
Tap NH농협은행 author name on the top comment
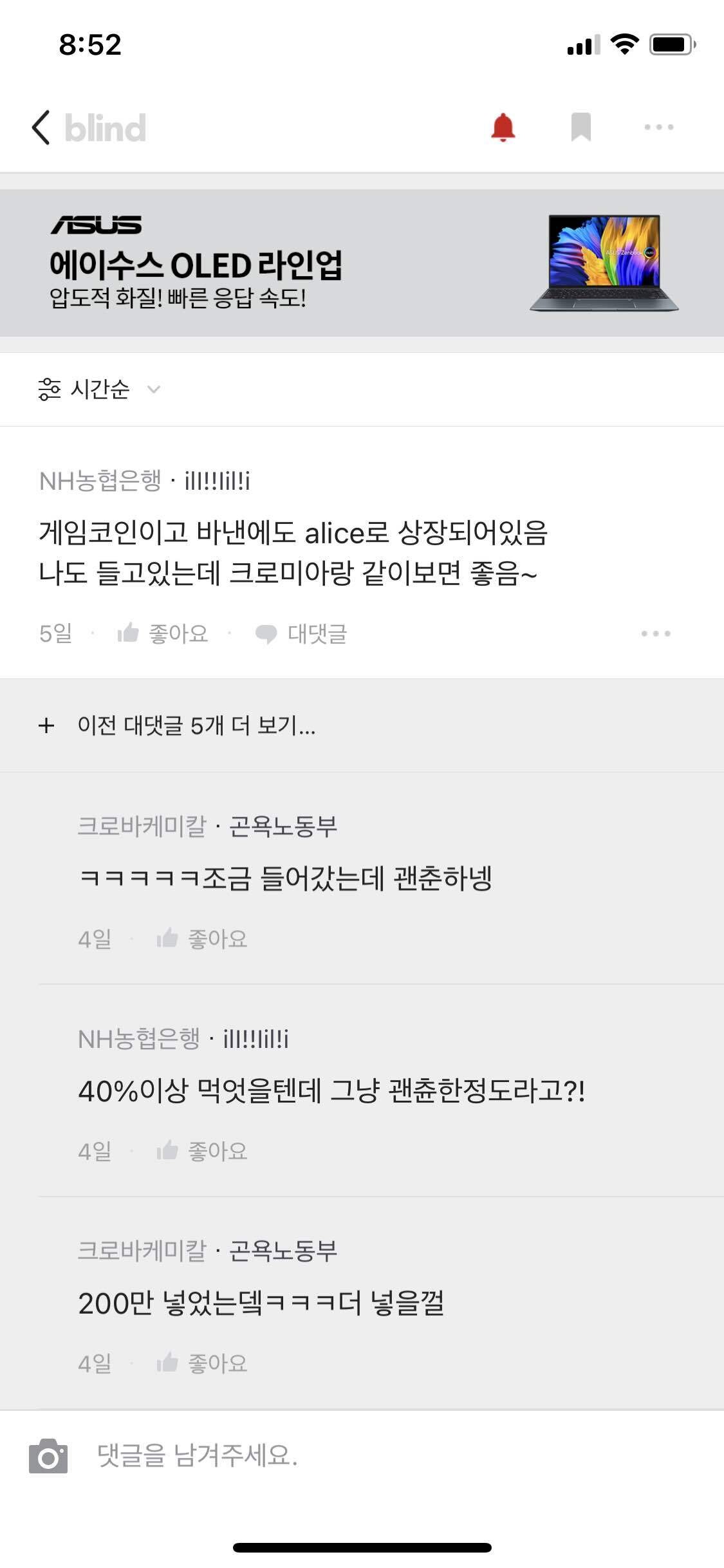100,480
